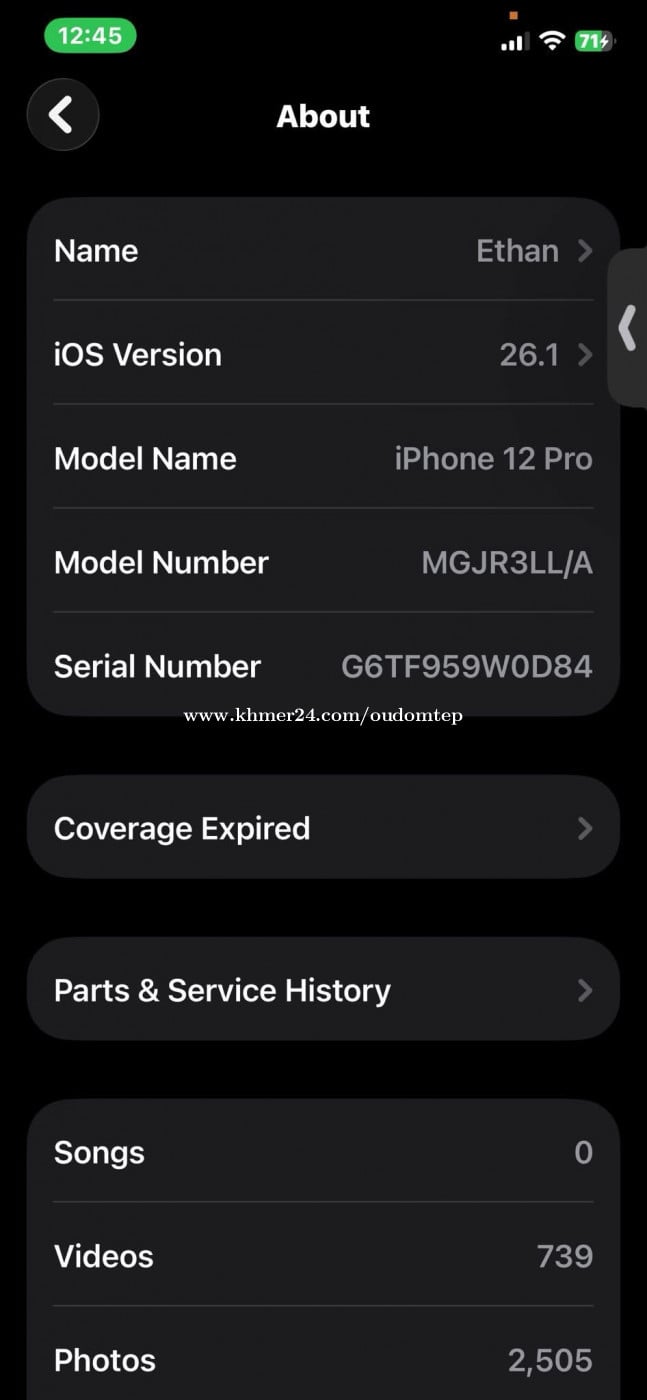Open Parts & Service History

[x=323, y=990]
